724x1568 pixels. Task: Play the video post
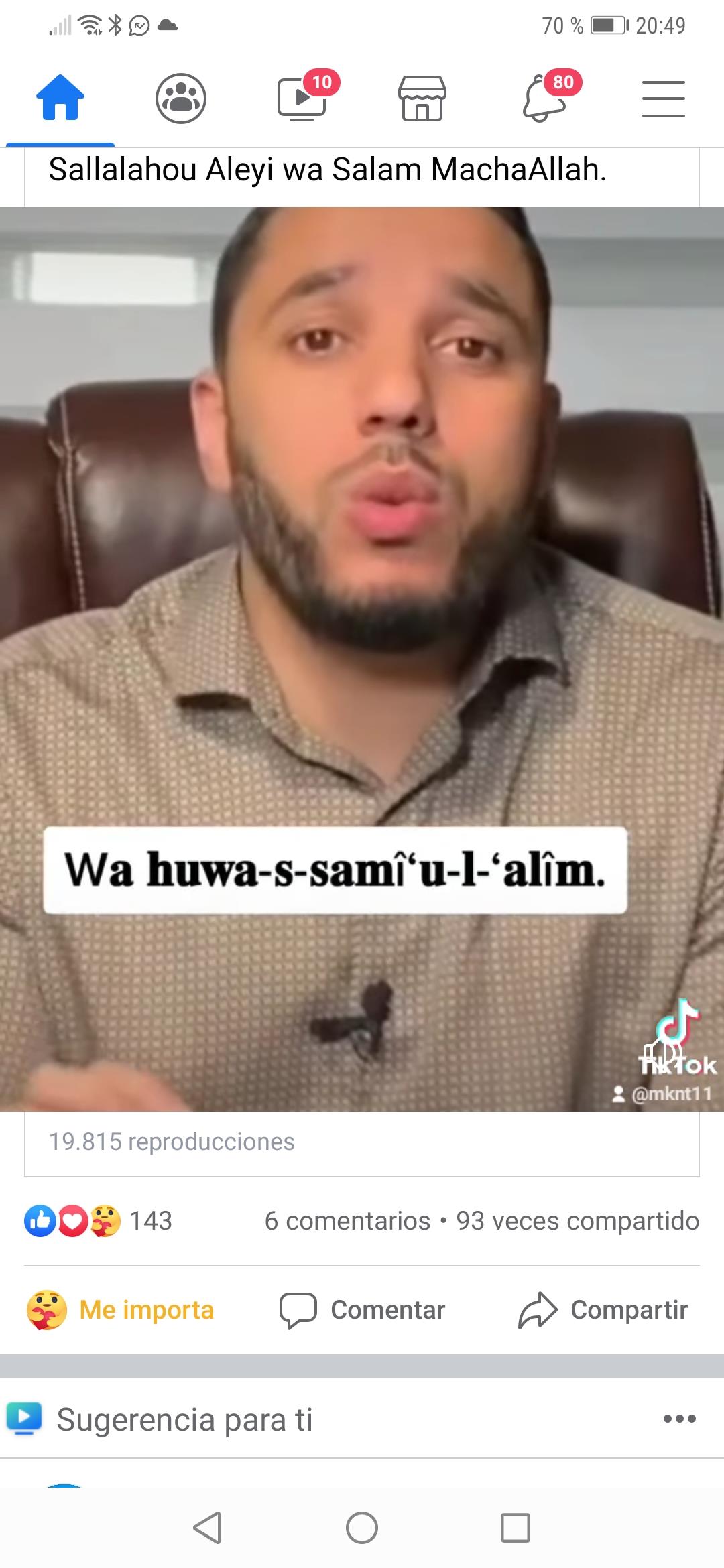pos(362,659)
